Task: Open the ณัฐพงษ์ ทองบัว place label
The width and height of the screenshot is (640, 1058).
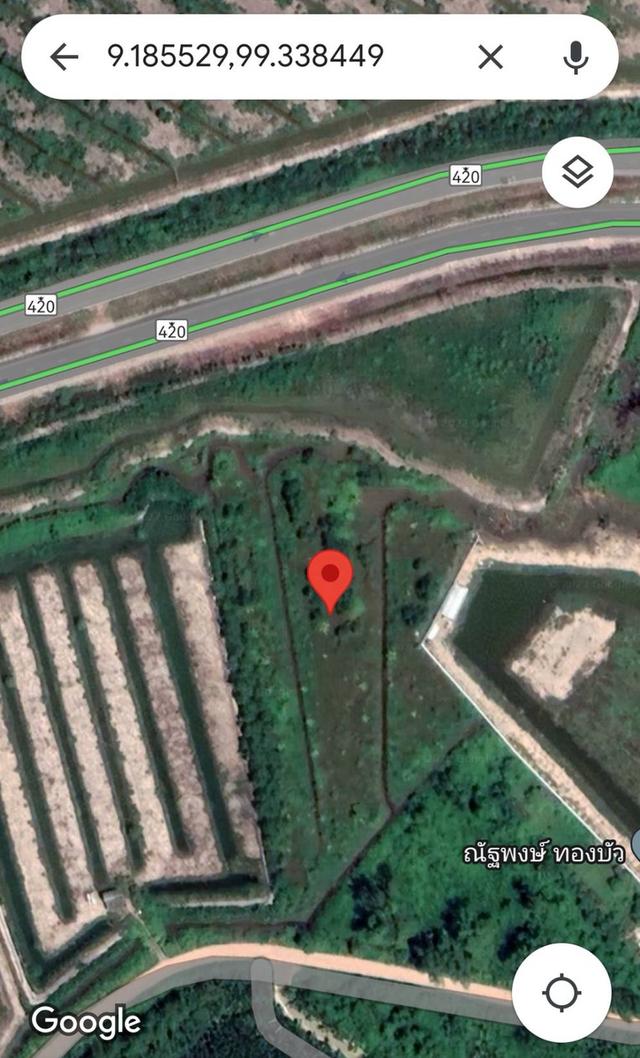Action: tap(544, 853)
